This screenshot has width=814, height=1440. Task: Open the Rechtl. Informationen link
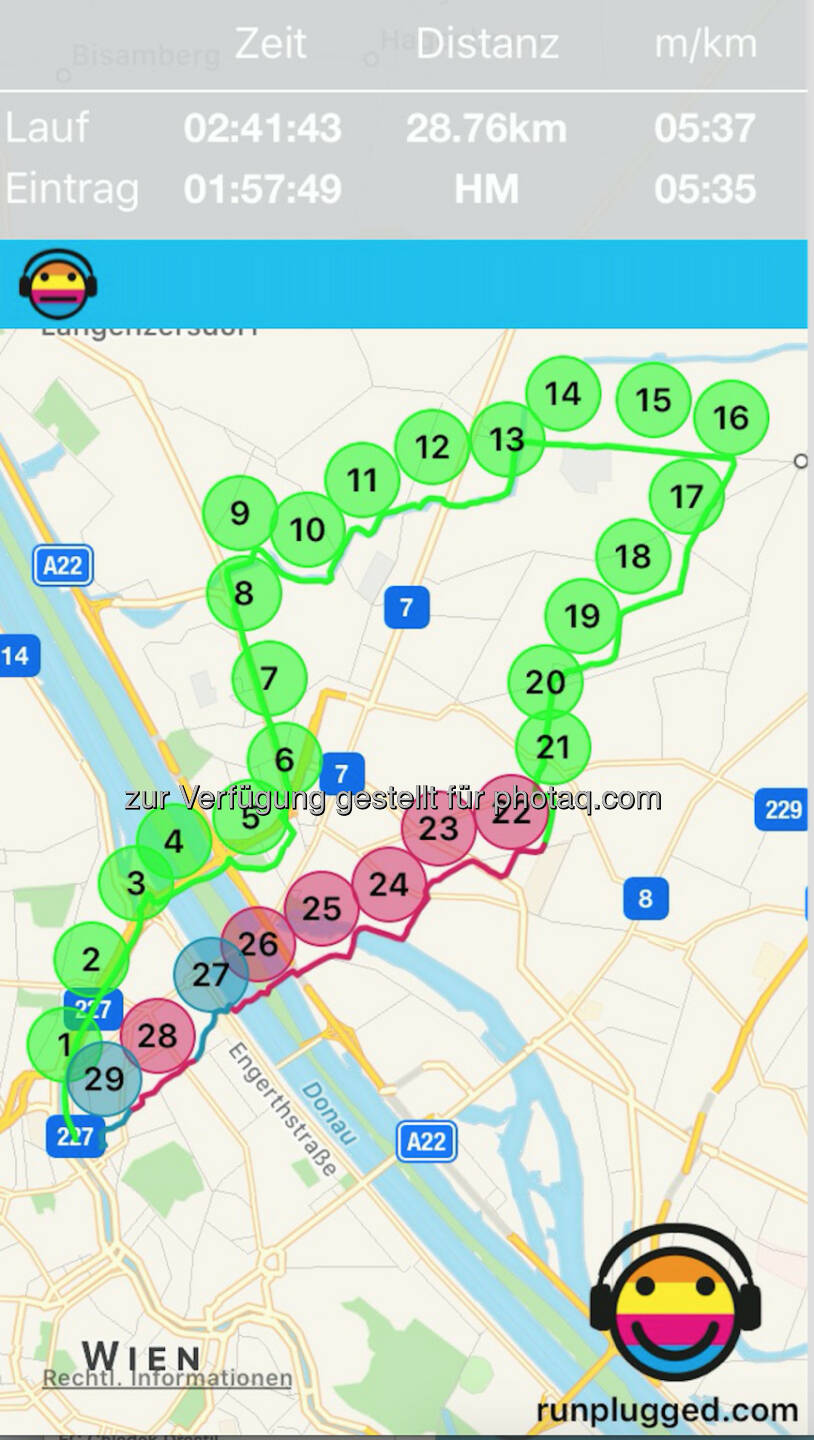[x=167, y=1379]
